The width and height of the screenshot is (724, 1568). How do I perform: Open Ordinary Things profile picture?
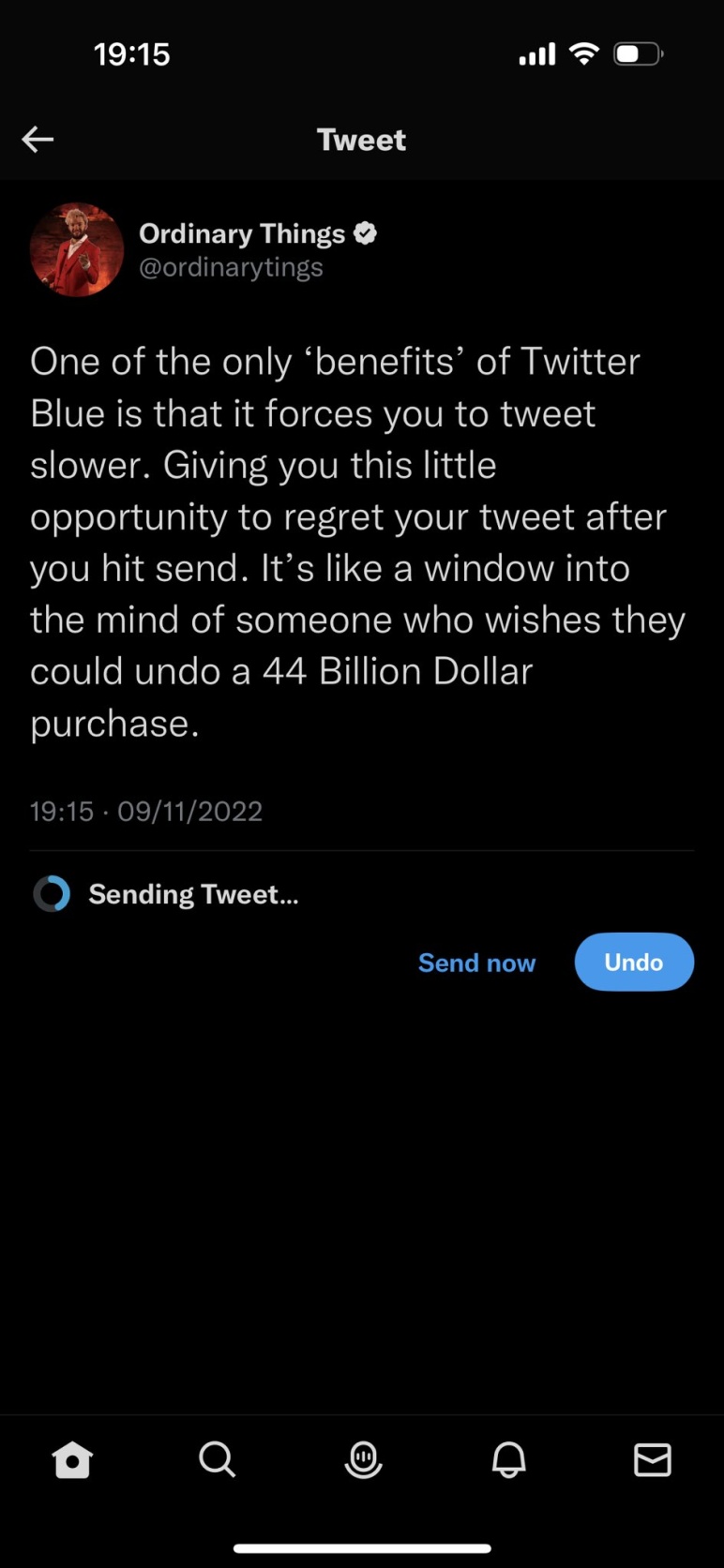(x=77, y=249)
